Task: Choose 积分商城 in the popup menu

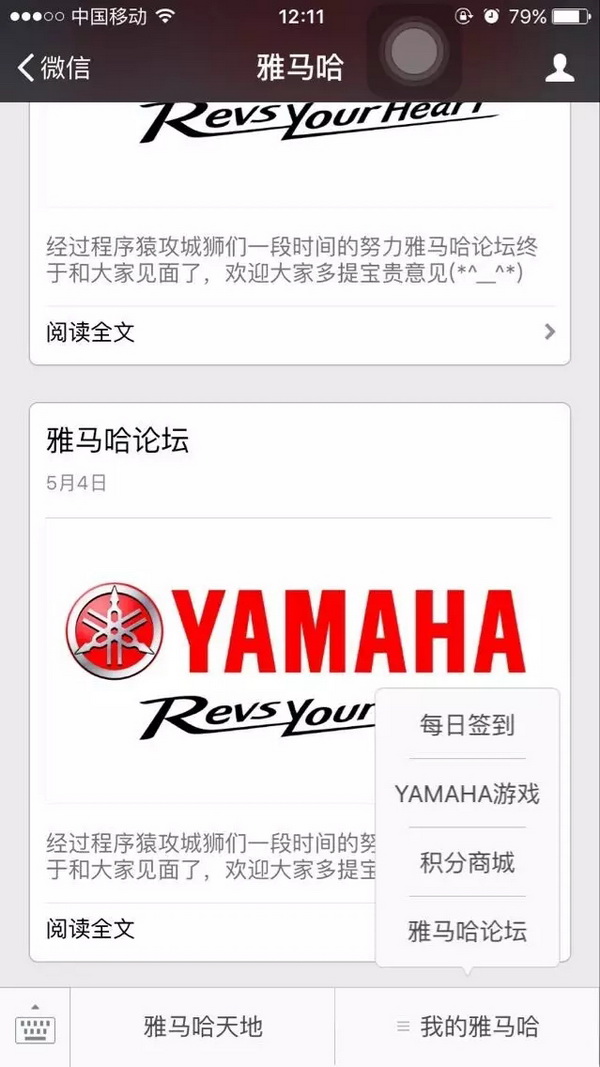Action: coord(467,862)
